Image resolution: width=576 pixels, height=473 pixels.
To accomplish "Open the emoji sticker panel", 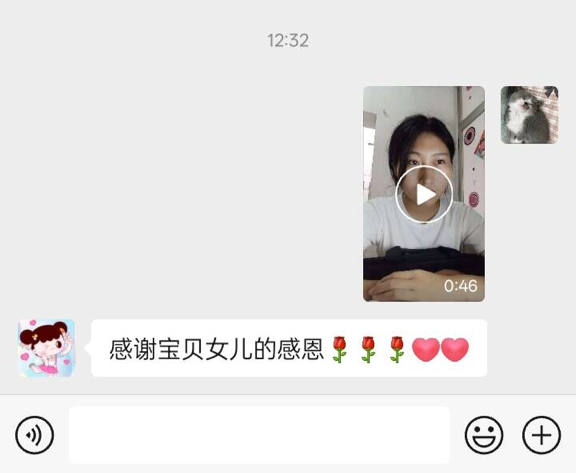I will (484, 435).
